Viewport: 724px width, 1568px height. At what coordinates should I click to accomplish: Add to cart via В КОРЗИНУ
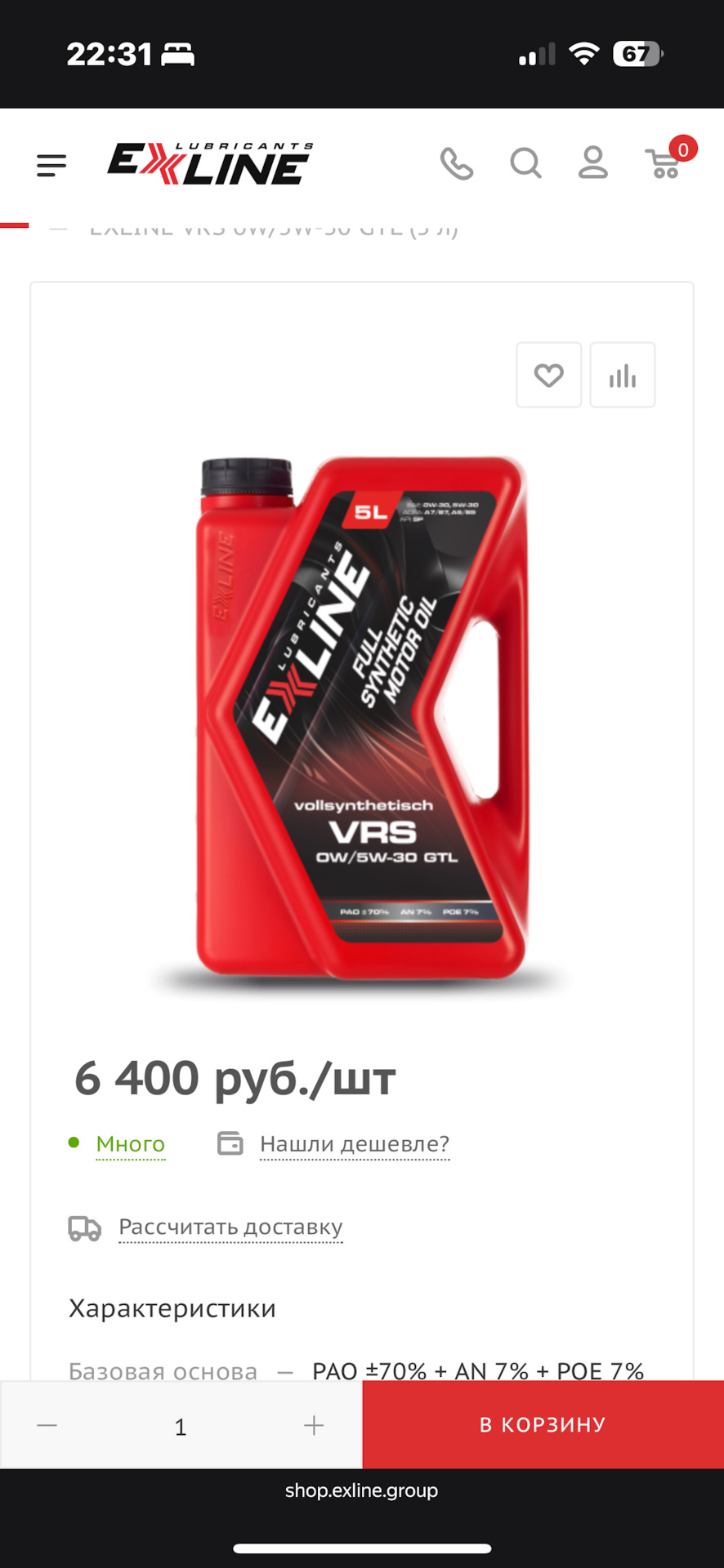[543, 1425]
